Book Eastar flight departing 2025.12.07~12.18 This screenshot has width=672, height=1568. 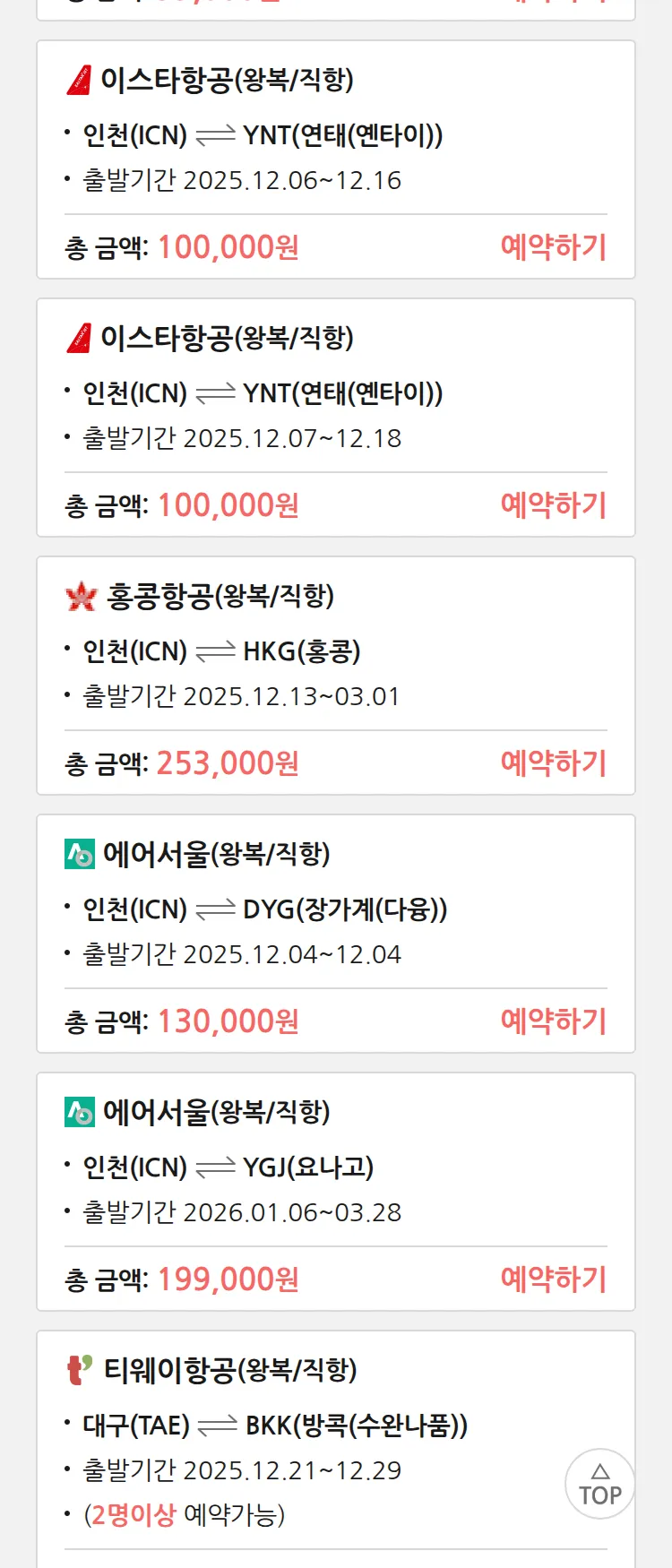[x=553, y=504]
